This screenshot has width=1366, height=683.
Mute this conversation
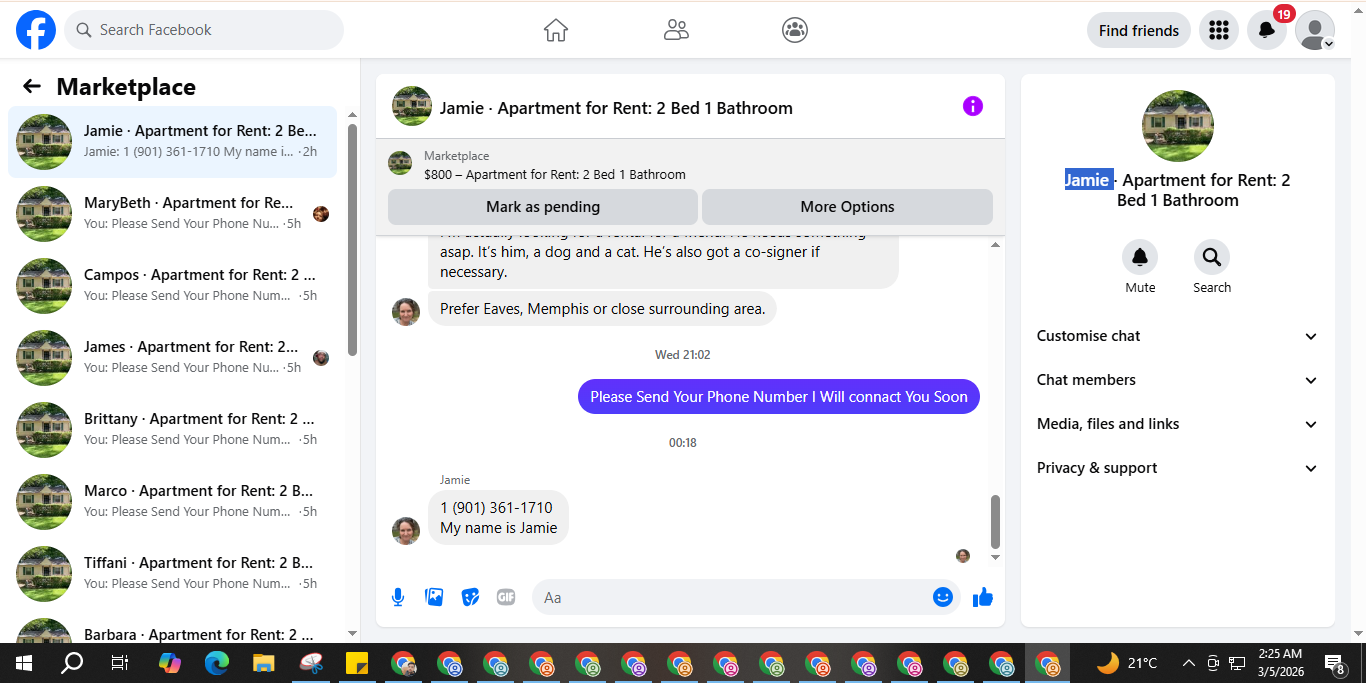1140,267
